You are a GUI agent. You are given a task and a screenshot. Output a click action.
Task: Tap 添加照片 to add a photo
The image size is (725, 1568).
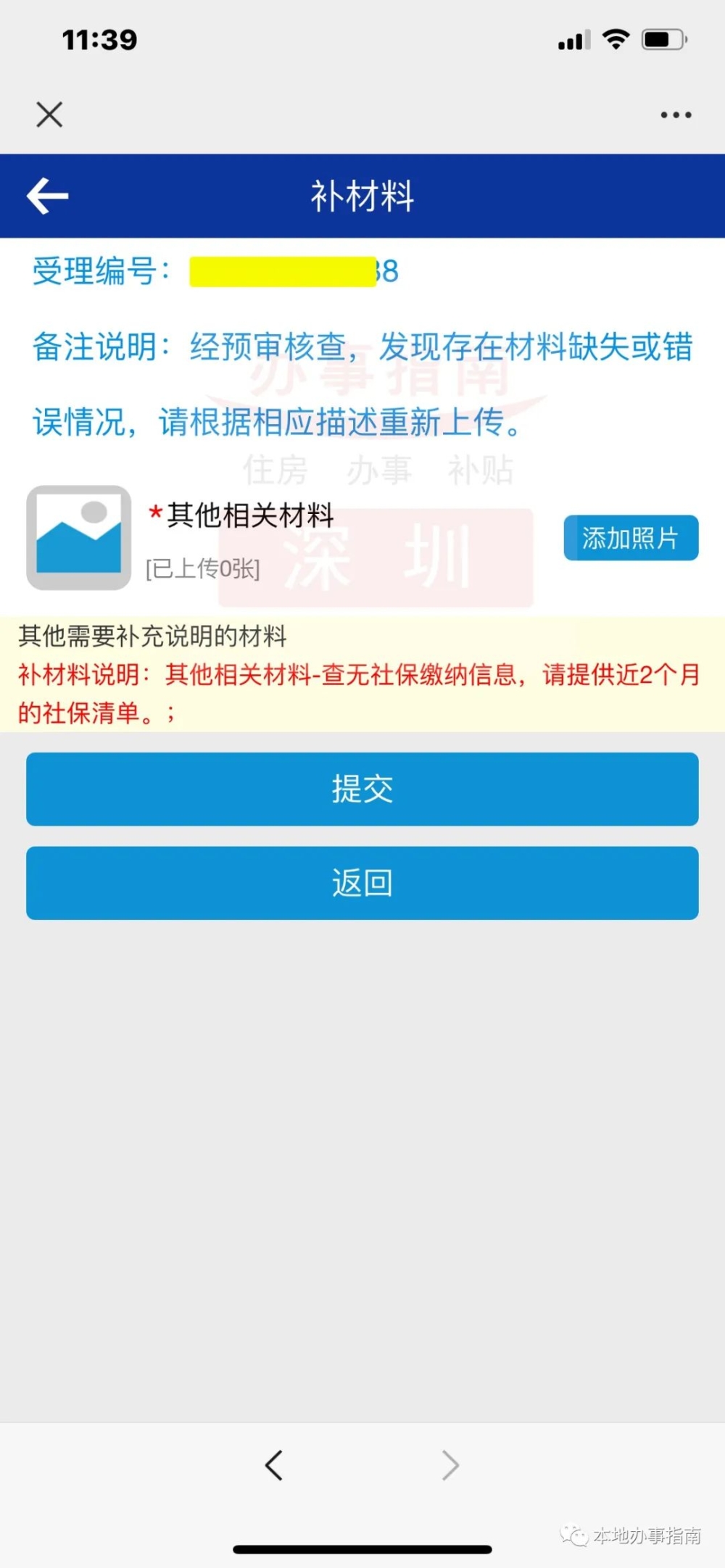point(631,538)
